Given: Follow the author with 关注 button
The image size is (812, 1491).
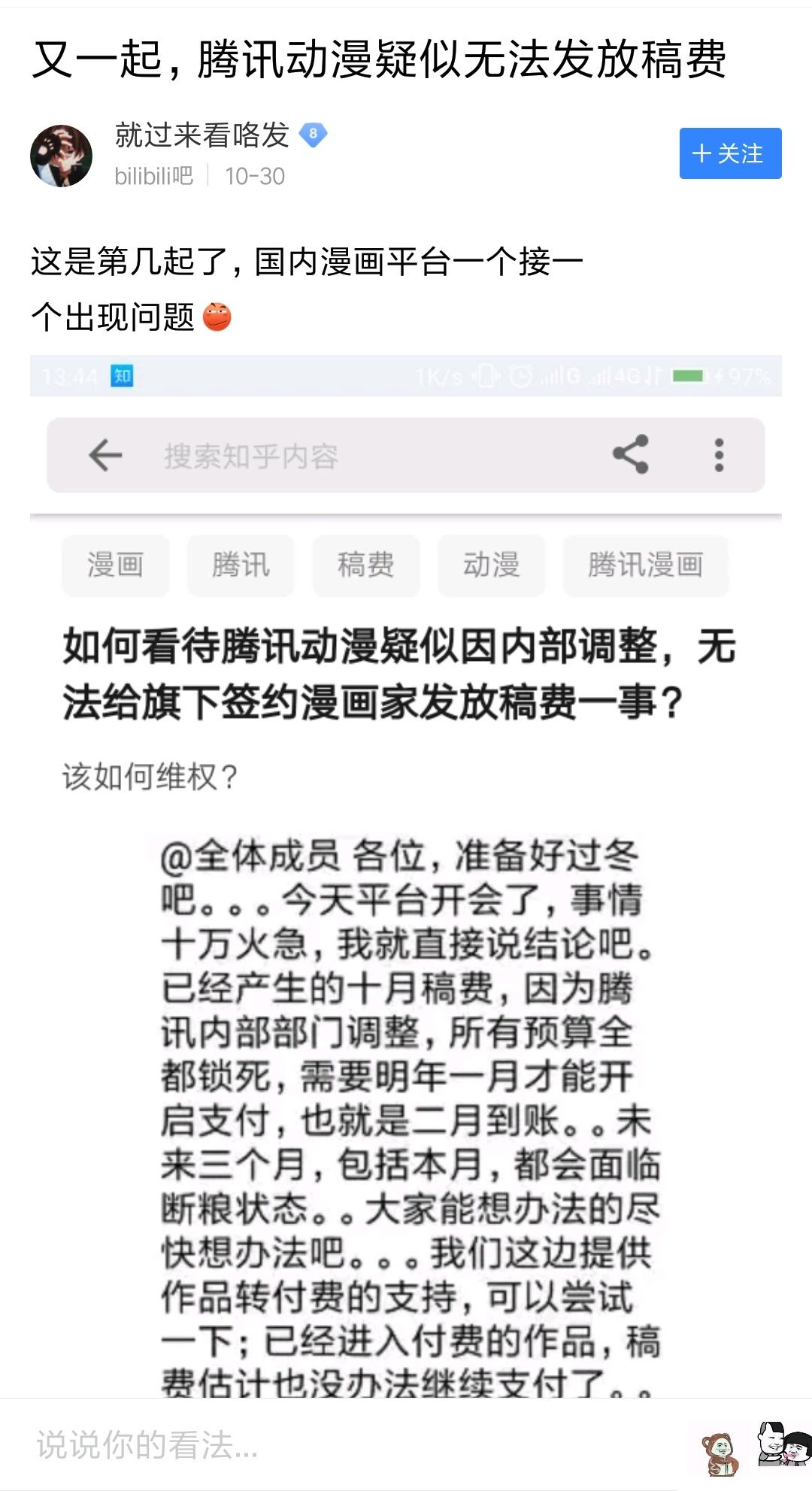Looking at the screenshot, I should coord(729,153).
